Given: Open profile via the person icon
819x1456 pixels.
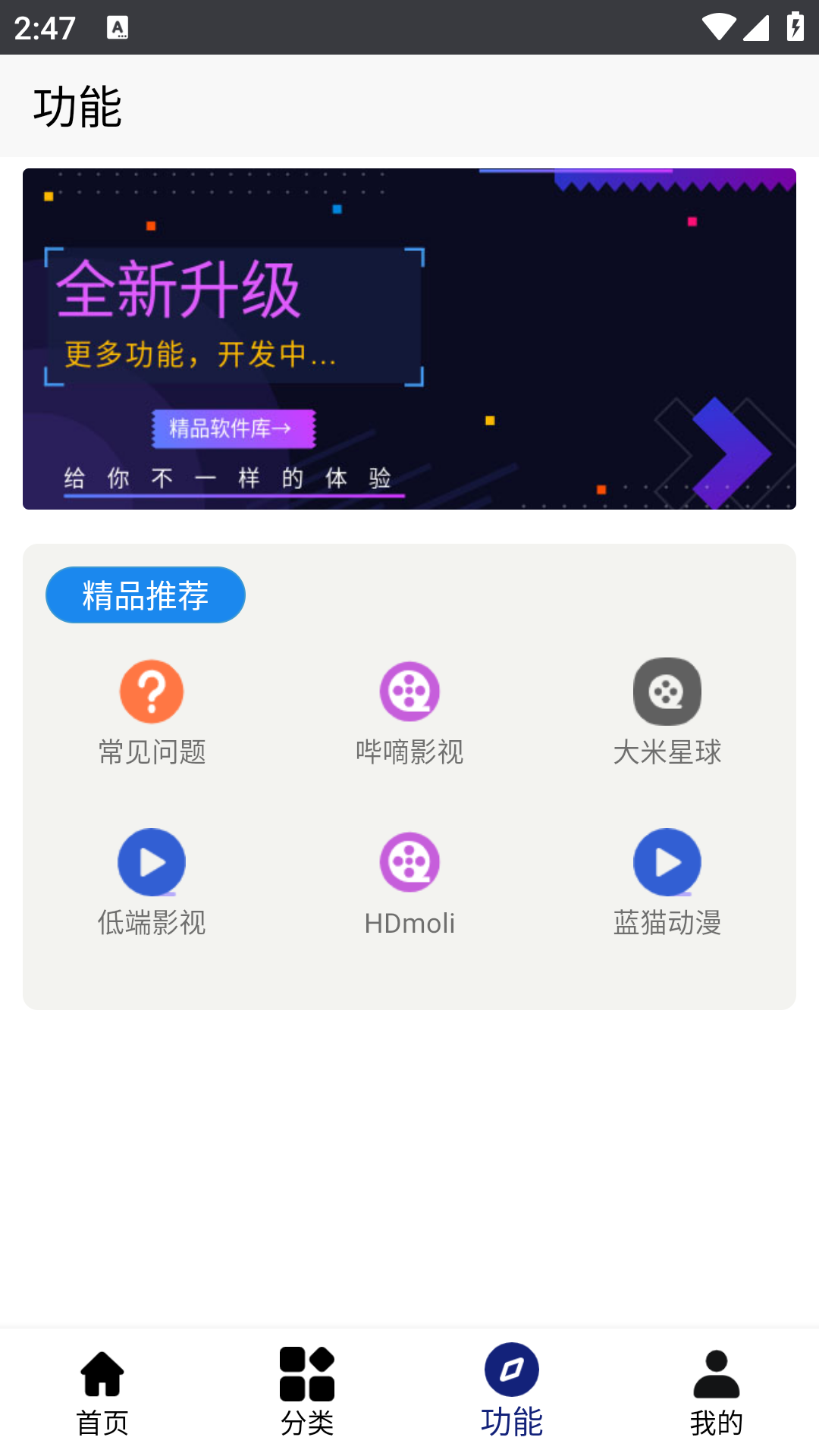Looking at the screenshot, I should 716,1374.
